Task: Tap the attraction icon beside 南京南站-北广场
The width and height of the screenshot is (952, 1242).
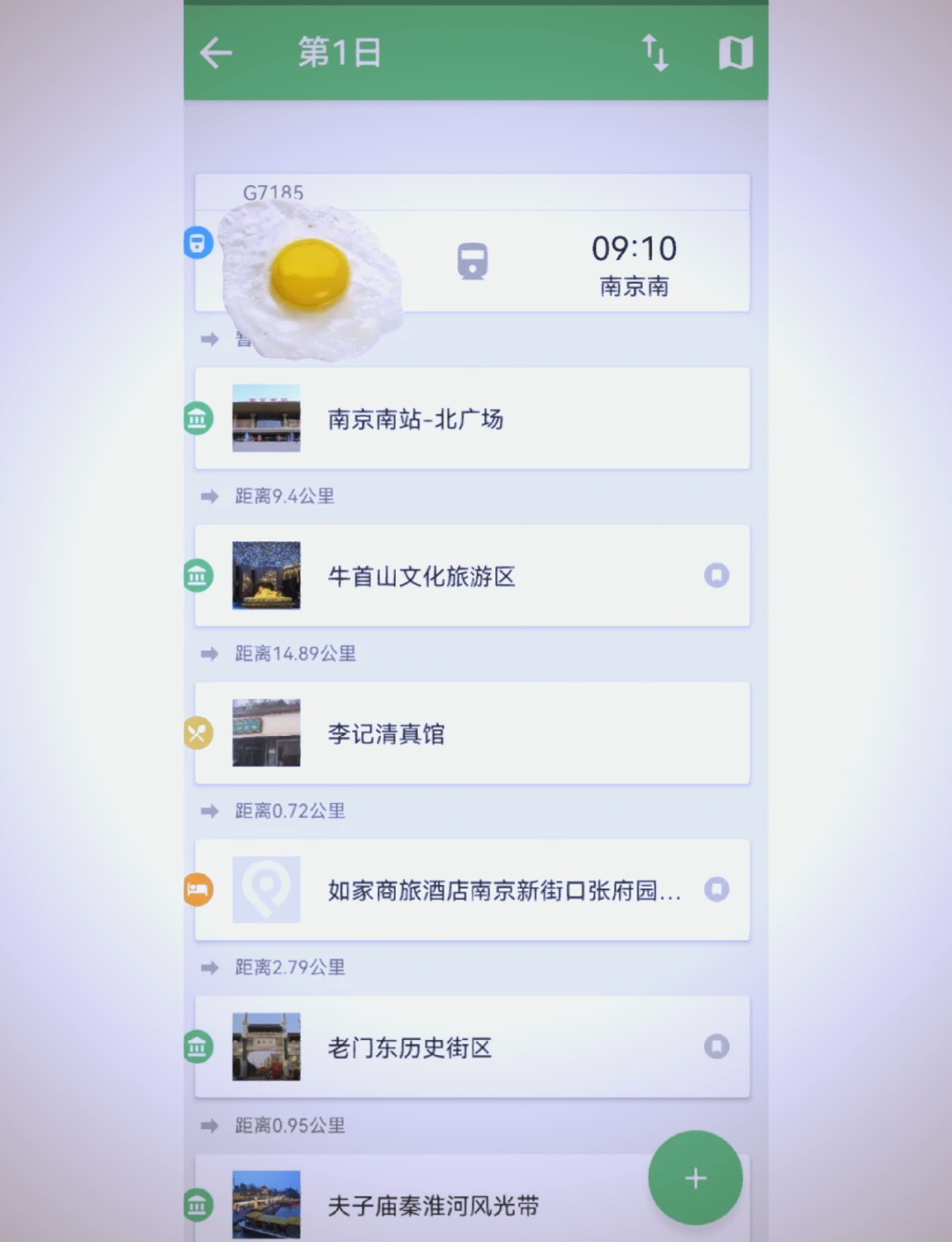Action: [198, 419]
